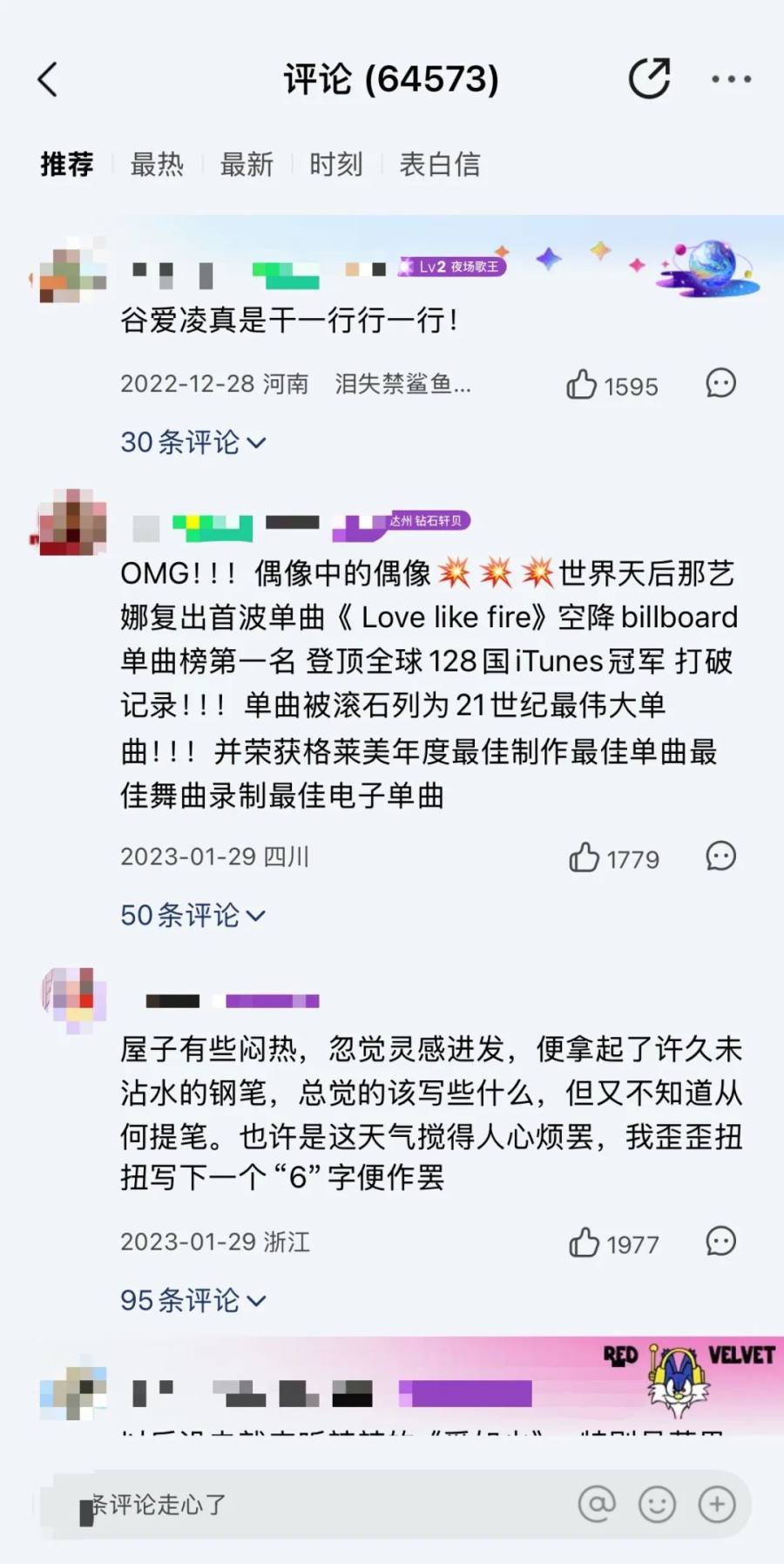Share the comments via the share icon
784x1564 pixels.
(x=649, y=79)
